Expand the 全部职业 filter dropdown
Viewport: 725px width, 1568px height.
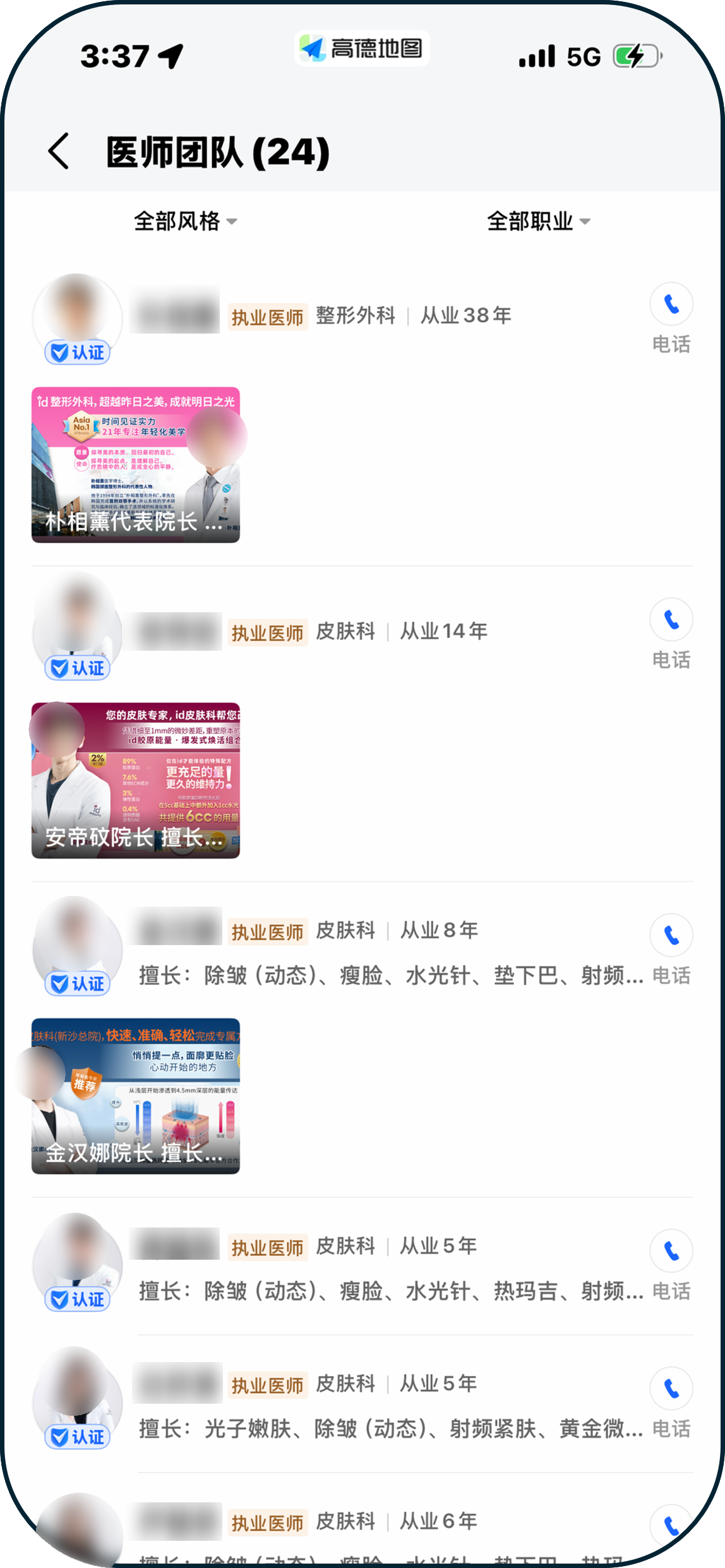click(538, 221)
